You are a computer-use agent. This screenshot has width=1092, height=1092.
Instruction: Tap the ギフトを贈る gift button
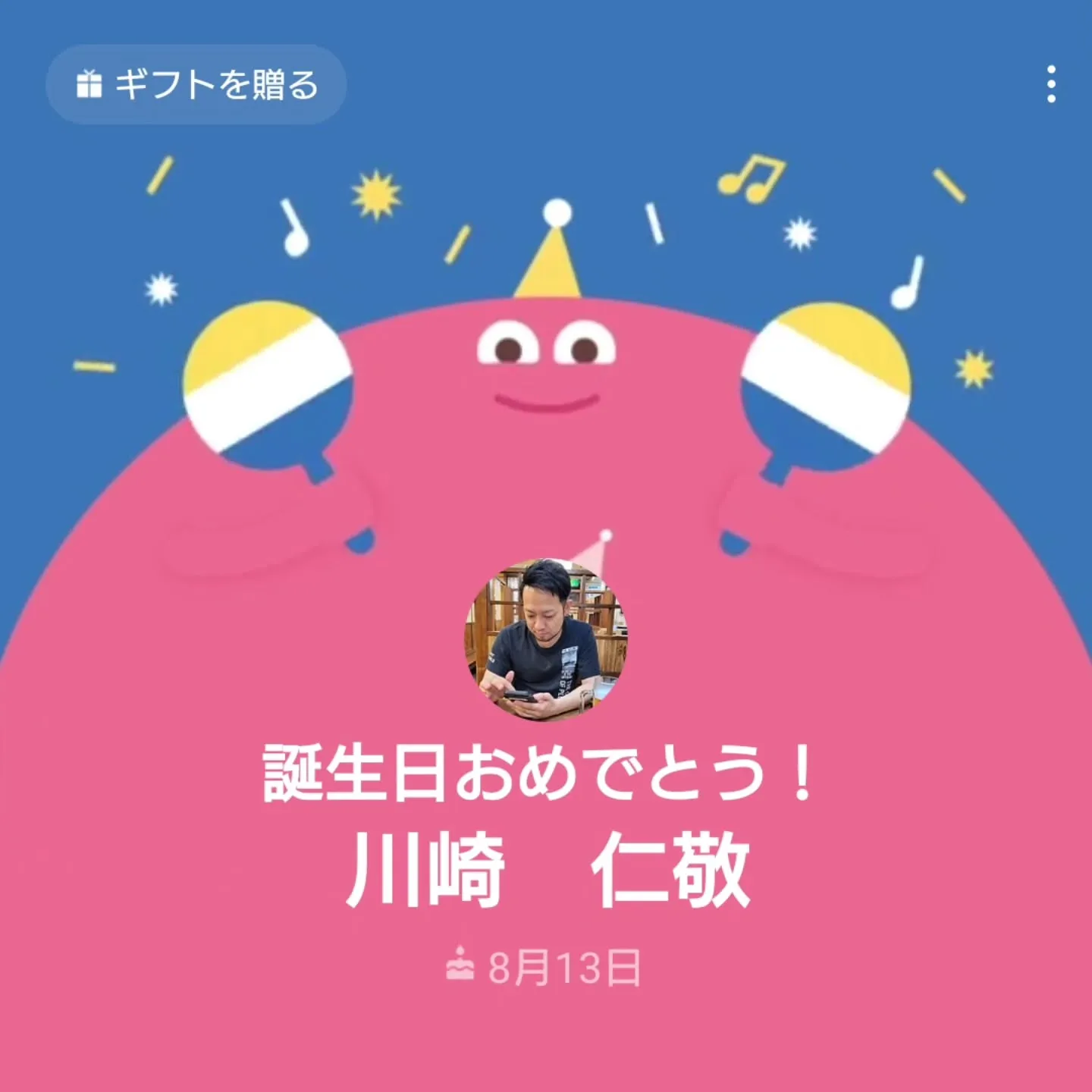196,84
